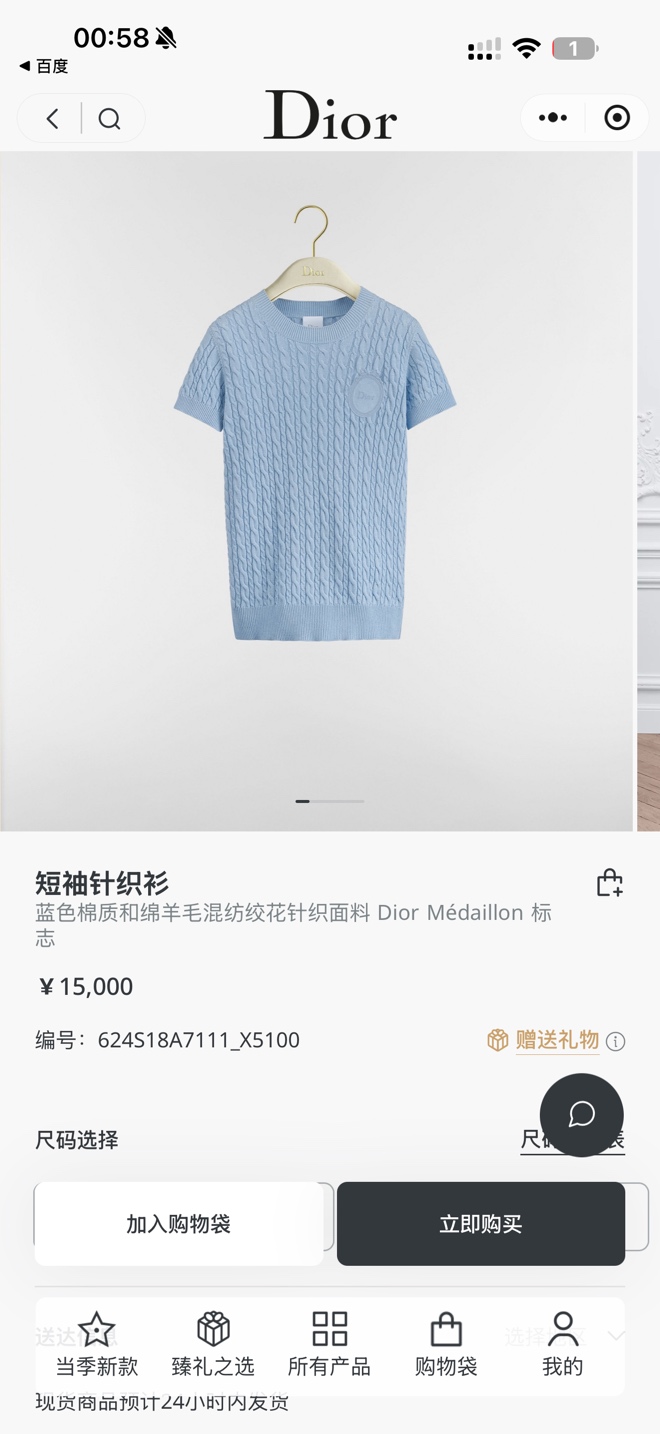This screenshot has width=660, height=1434.
Task: Go back to the previous page
Action: (x=53, y=119)
